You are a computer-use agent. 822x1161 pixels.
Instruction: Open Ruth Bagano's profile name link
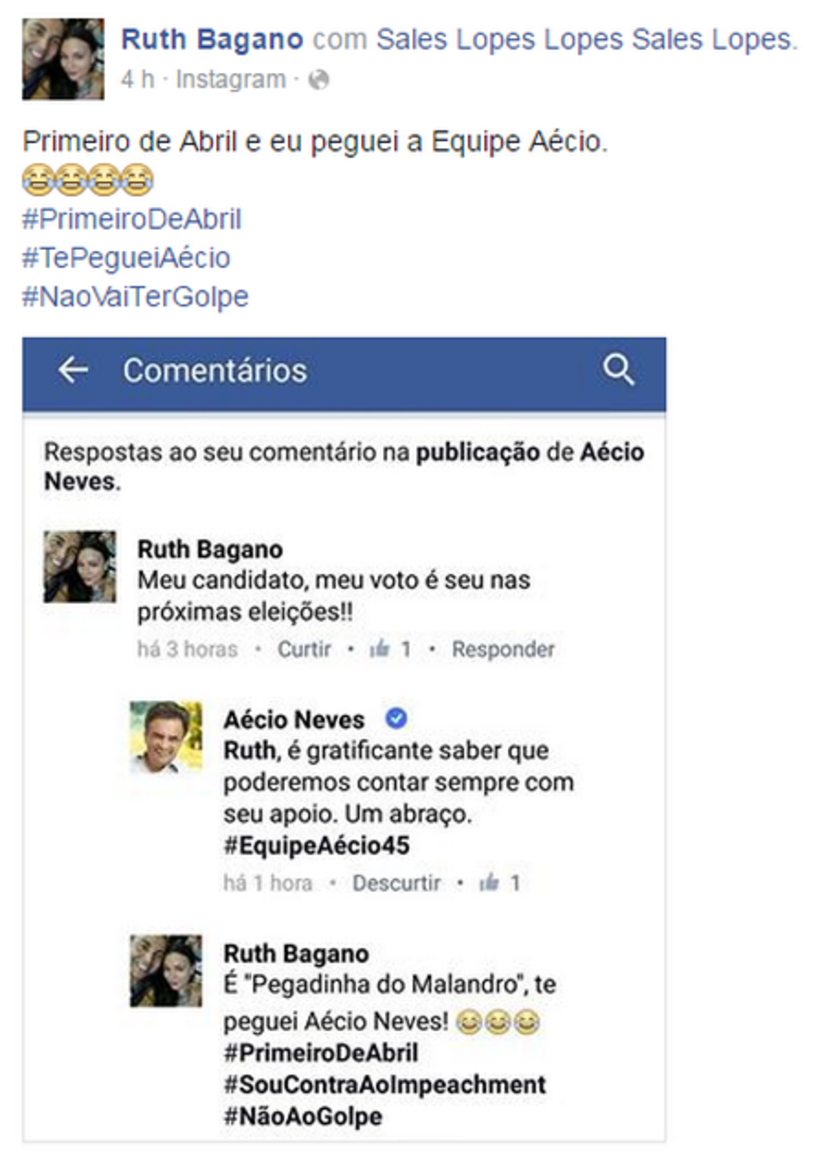pos(212,39)
